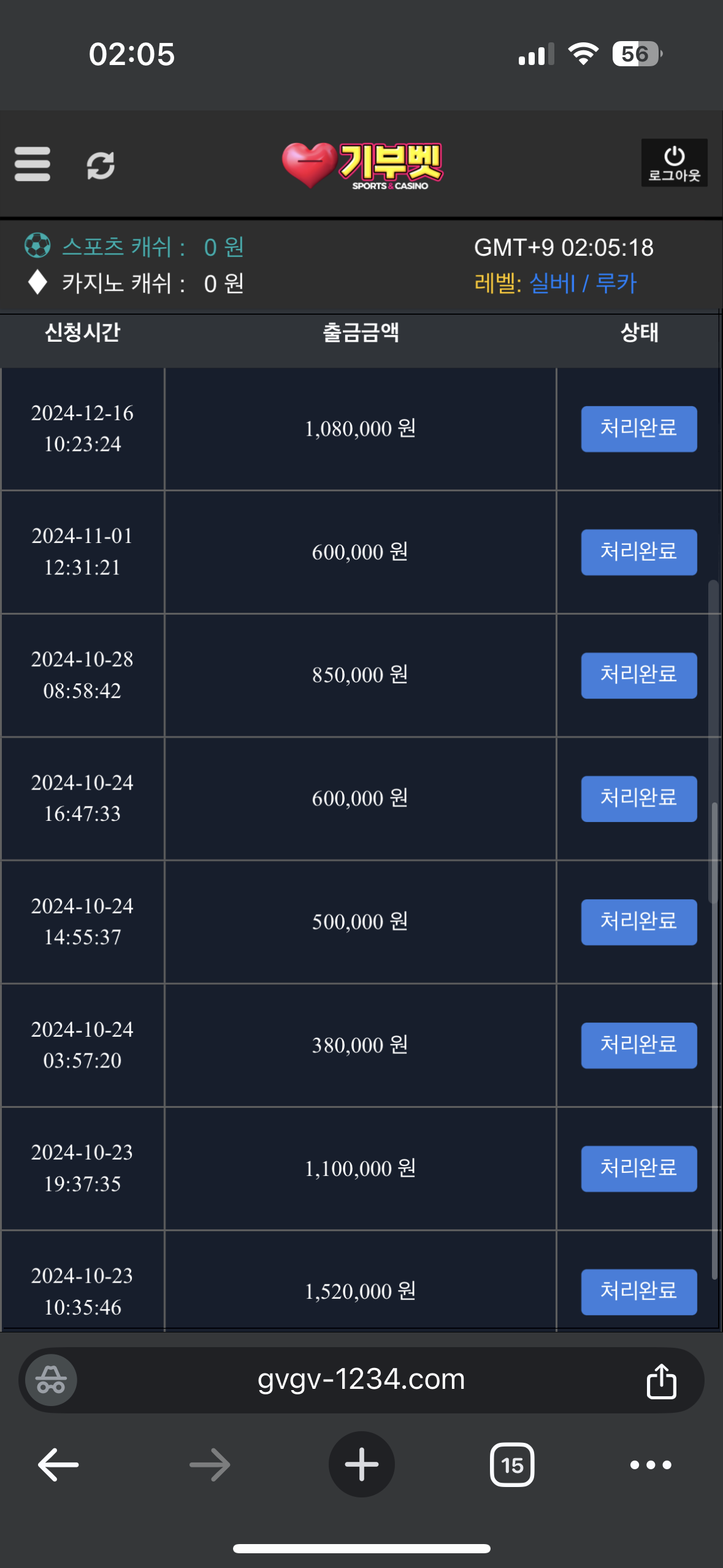Image resolution: width=723 pixels, height=1568 pixels.
Task: Open the 기부벳 logo home link
Action: tap(362, 166)
